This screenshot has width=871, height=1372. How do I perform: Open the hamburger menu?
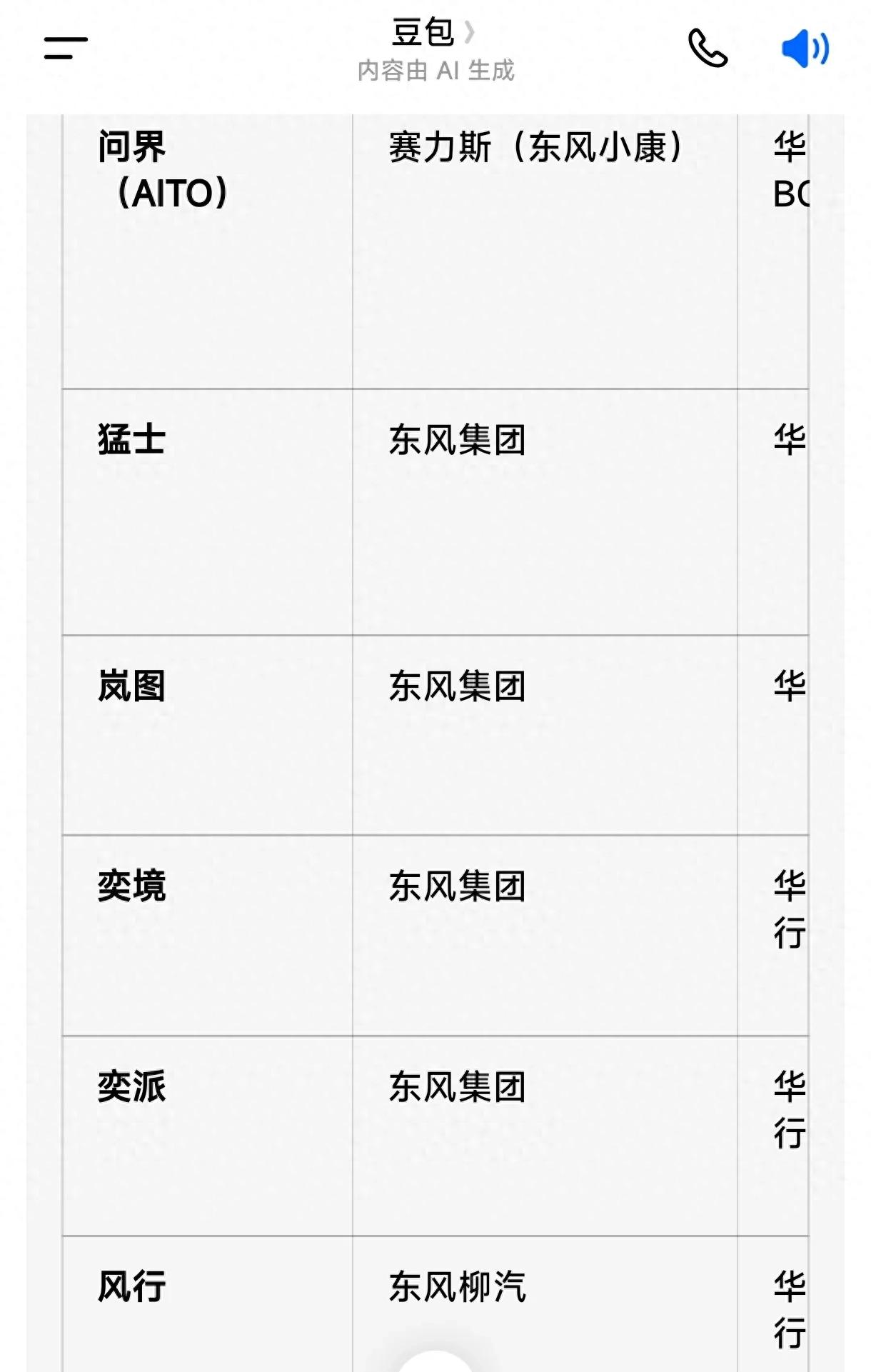pos(66,49)
